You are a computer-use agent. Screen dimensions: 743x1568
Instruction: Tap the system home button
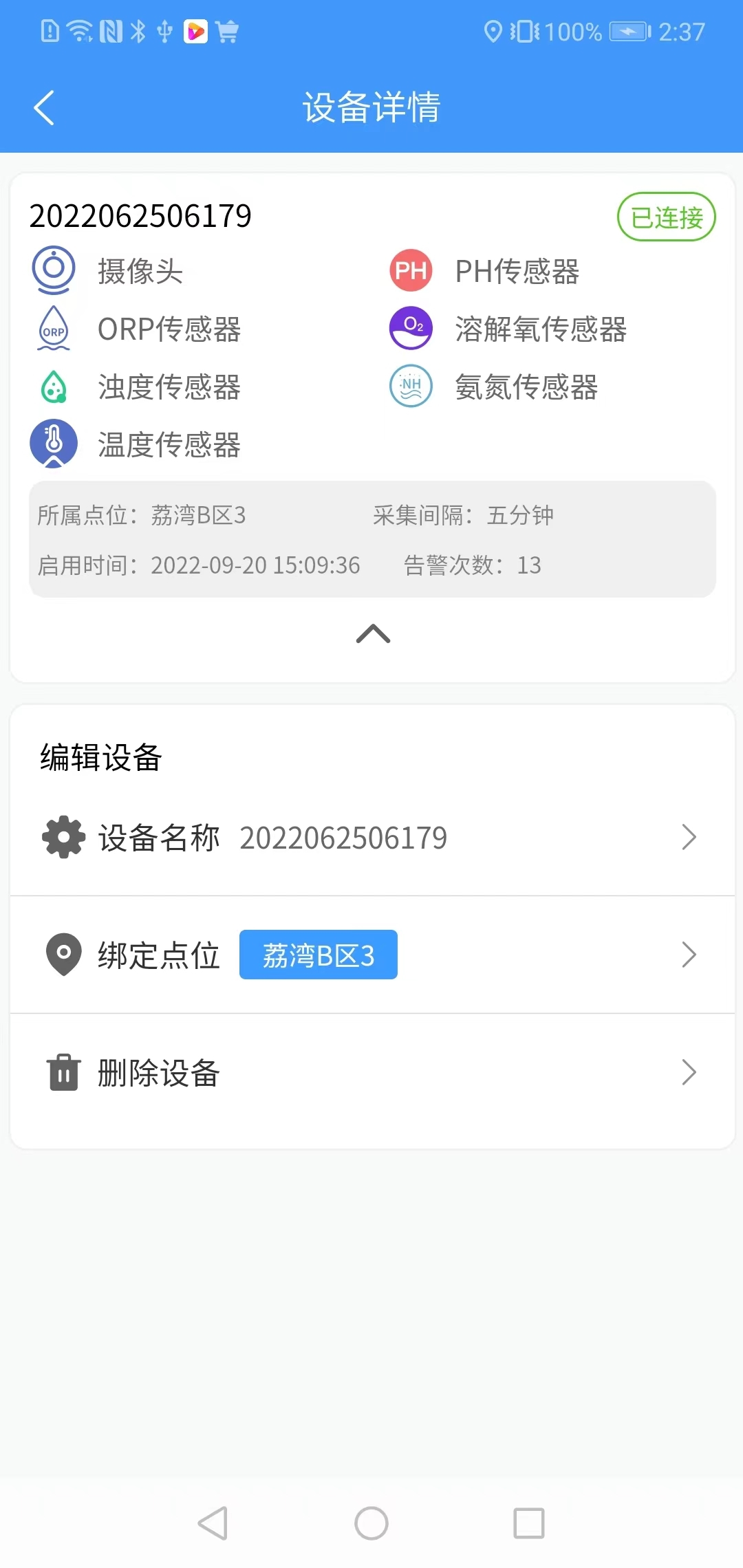371,1523
